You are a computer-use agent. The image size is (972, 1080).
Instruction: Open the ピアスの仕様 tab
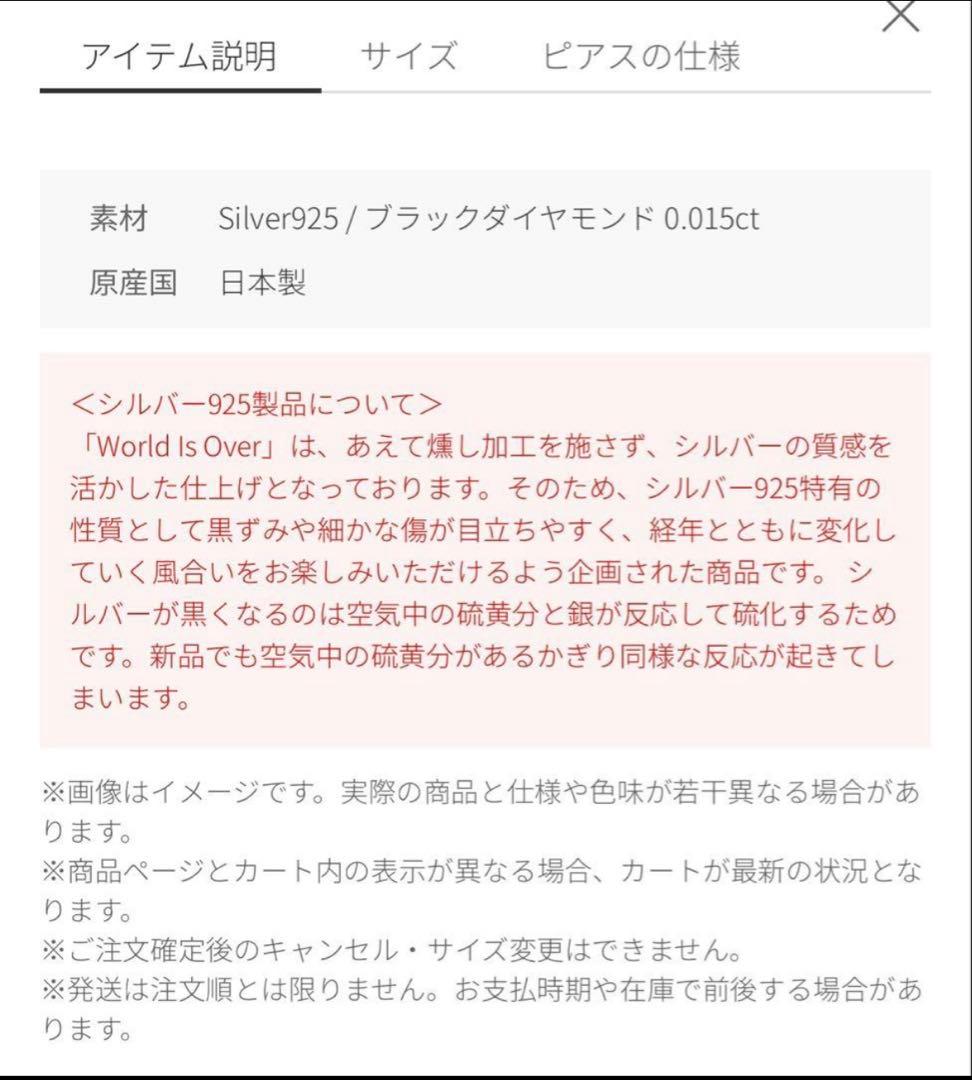(x=640, y=57)
